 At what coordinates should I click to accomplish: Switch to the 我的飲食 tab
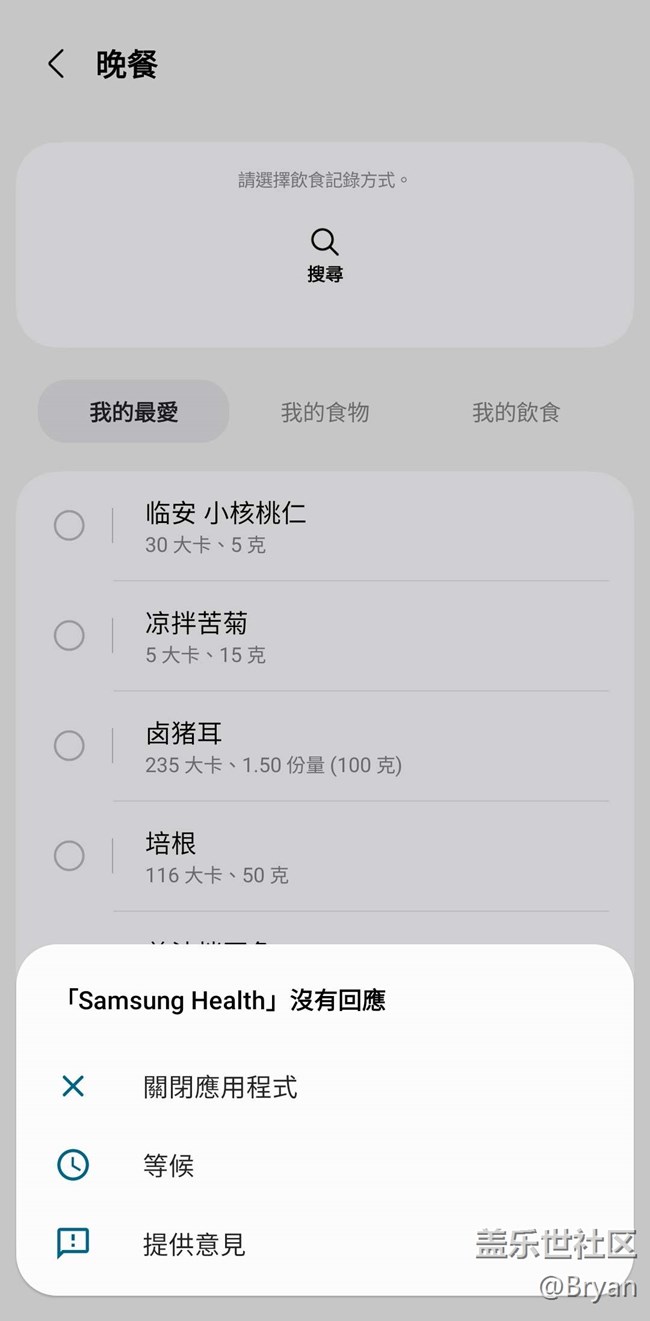pyautogui.click(x=516, y=412)
